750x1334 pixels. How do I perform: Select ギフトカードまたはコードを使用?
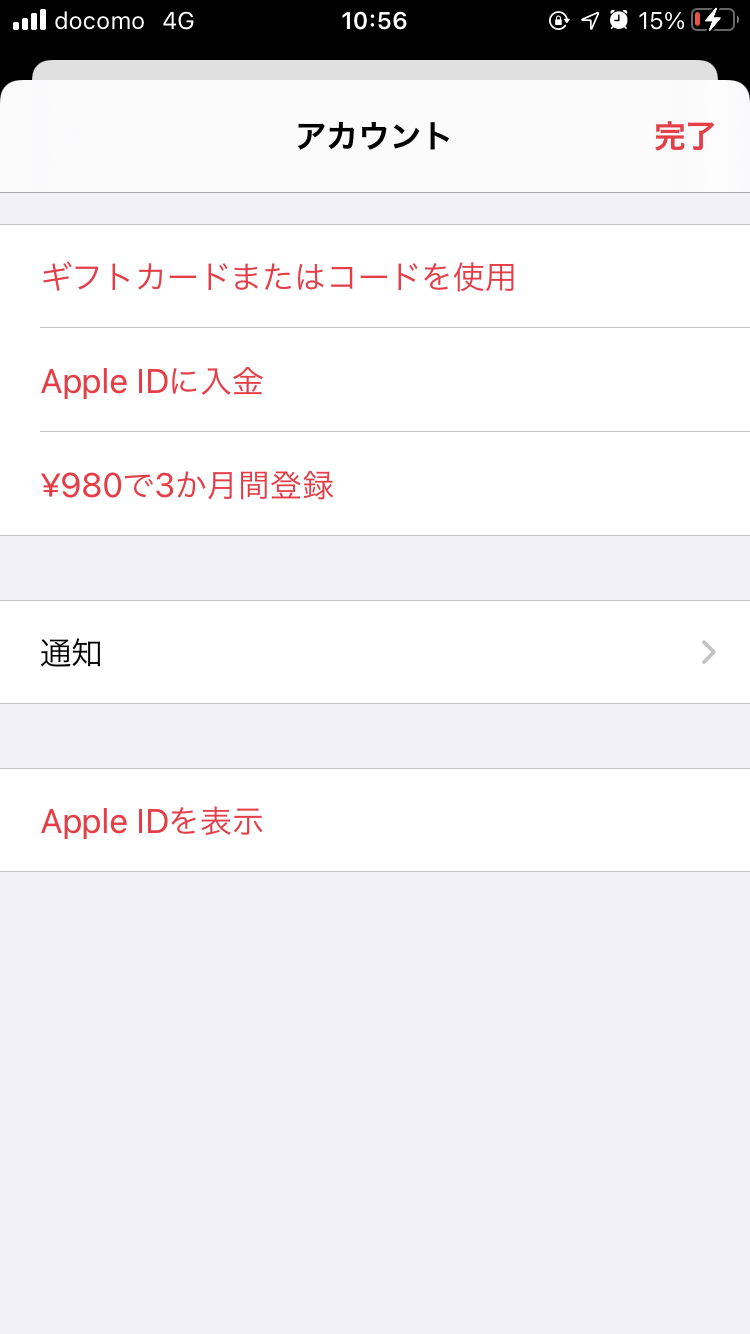(278, 277)
